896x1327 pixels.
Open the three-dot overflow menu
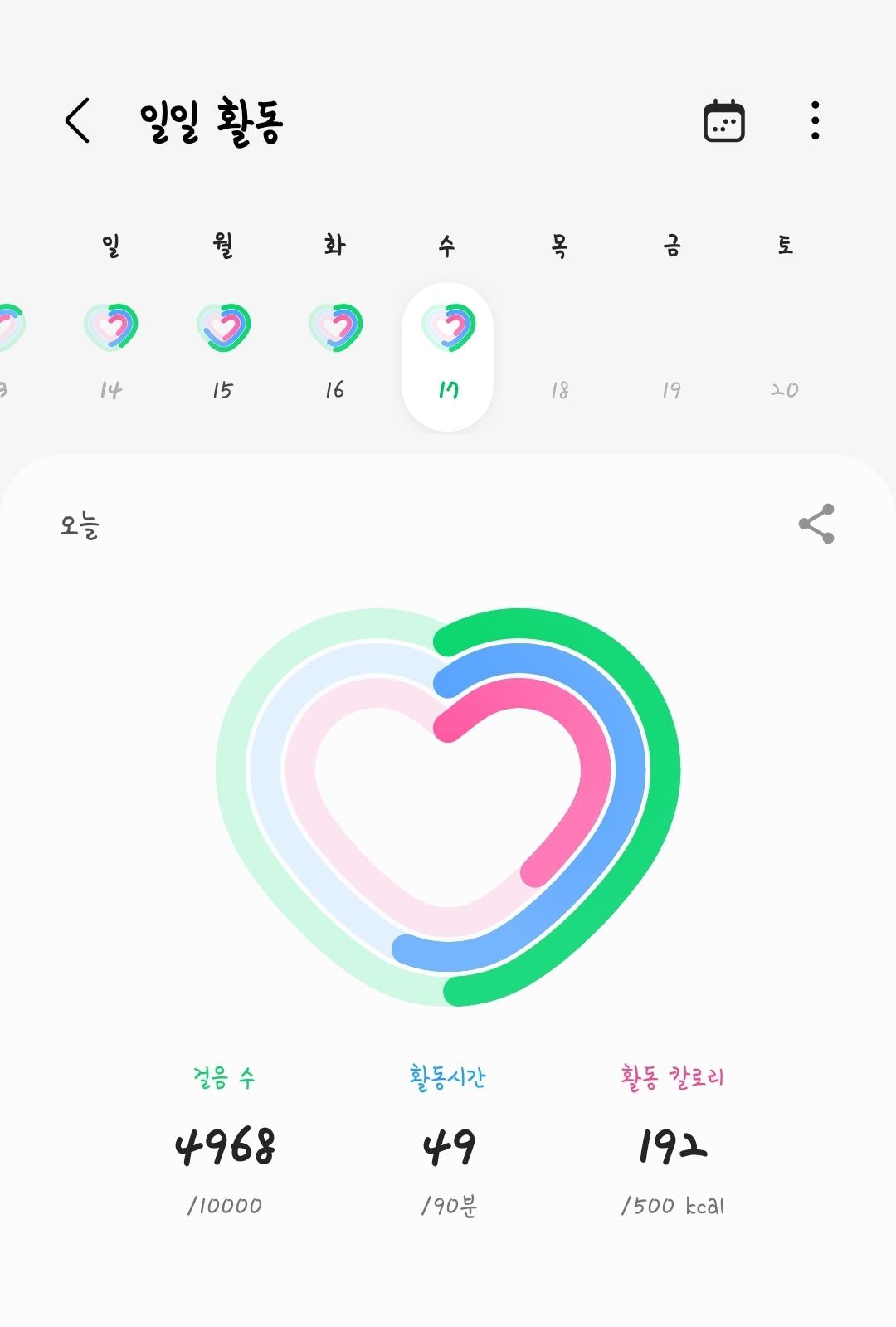pyautogui.click(x=815, y=121)
